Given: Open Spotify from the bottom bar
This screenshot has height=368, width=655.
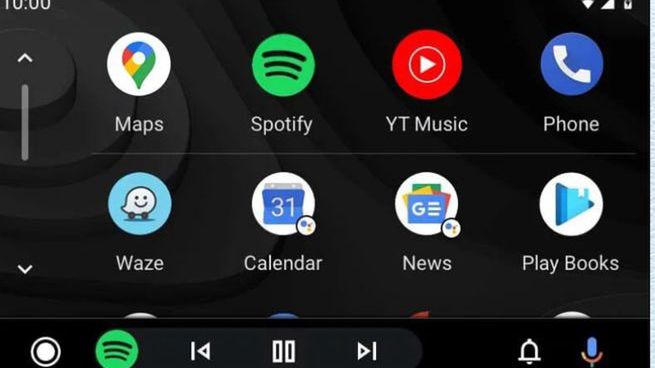Looking at the screenshot, I should click(117, 350).
